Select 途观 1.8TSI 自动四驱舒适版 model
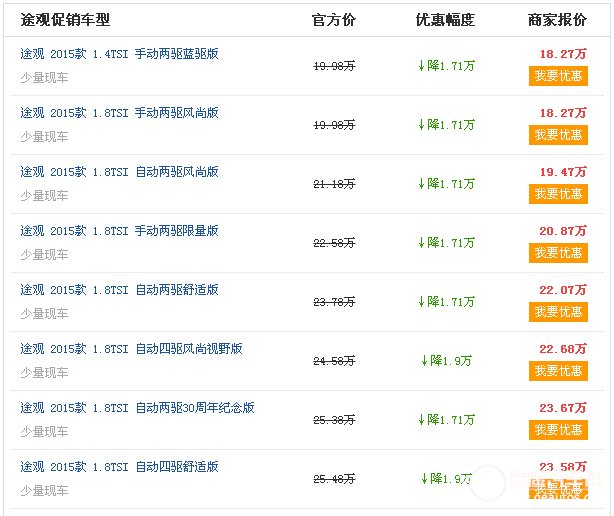 click(x=119, y=467)
